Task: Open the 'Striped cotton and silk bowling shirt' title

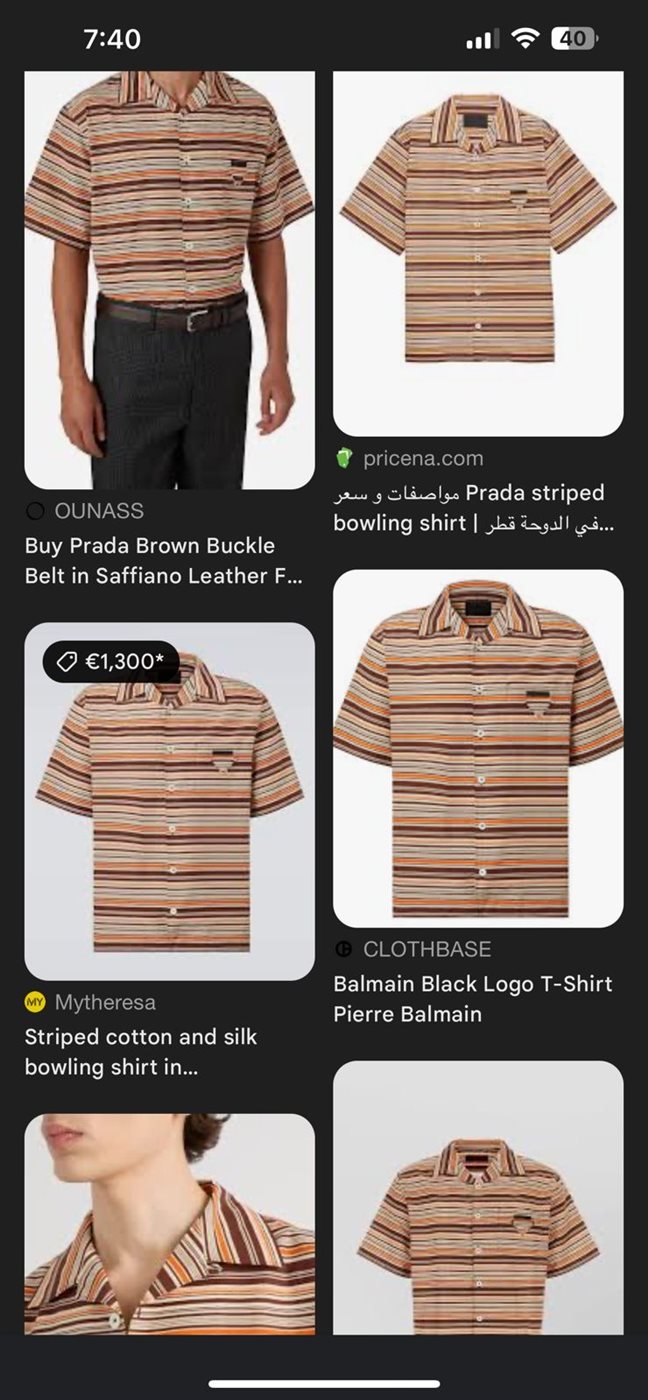Action: (x=140, y=1052)
